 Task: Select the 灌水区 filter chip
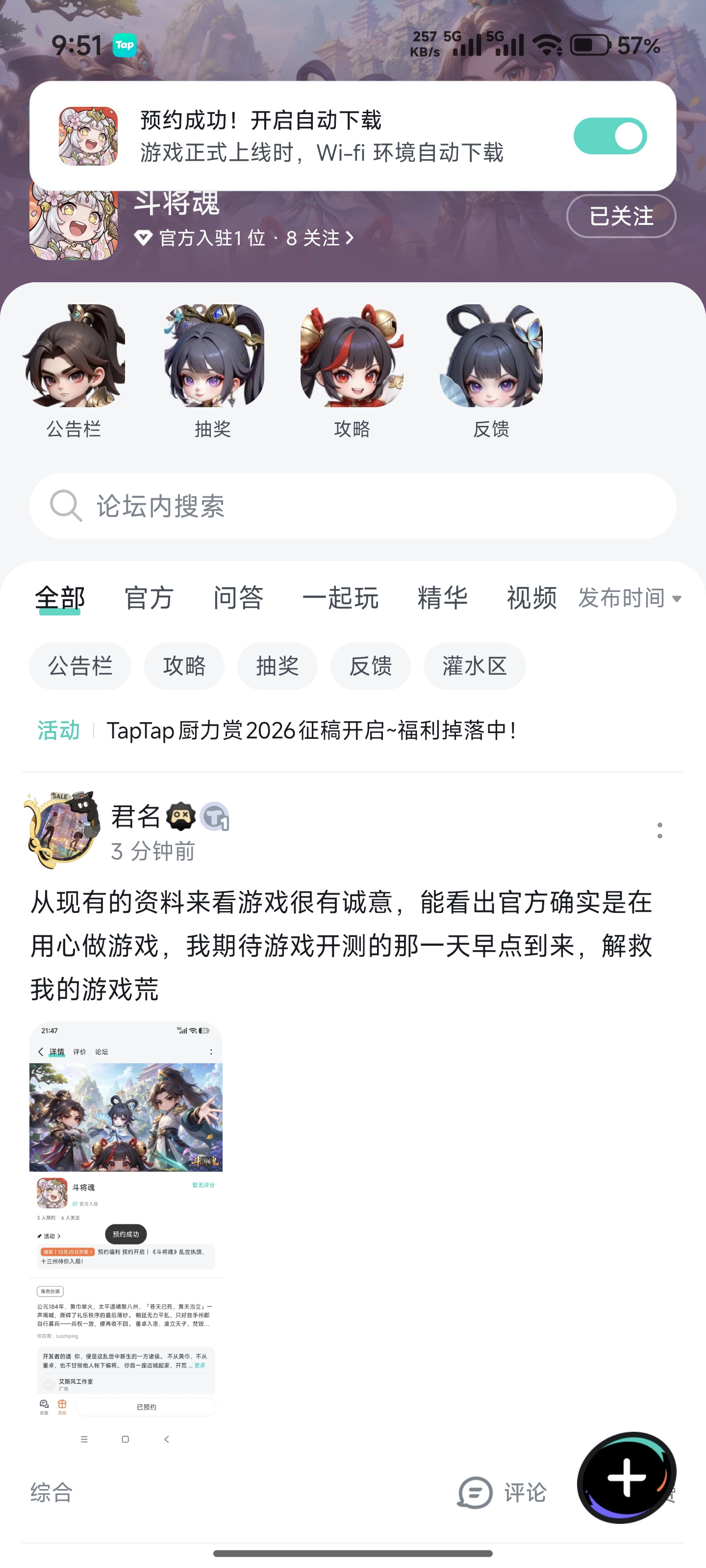(475, 666)
